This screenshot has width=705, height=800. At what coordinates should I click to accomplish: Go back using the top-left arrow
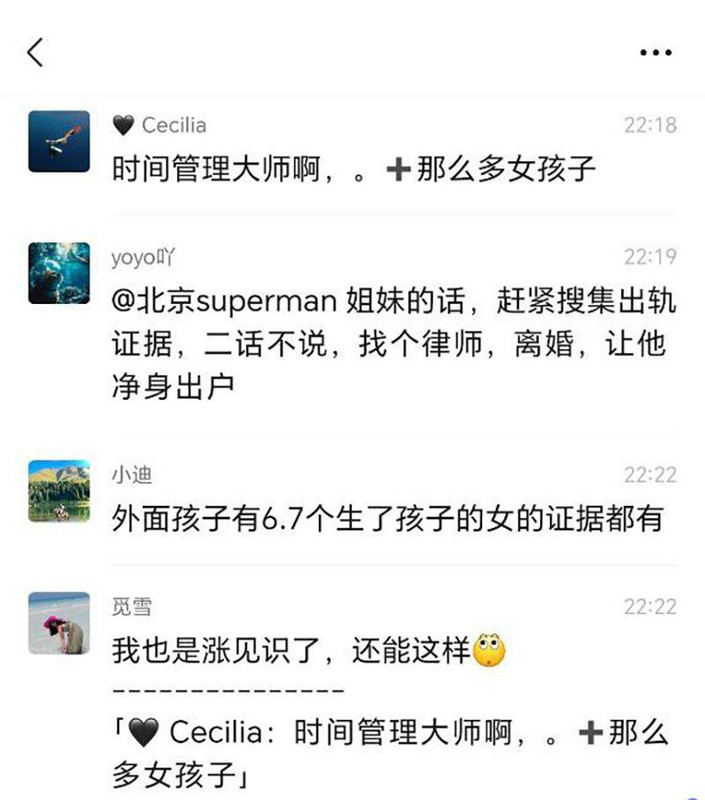click(x=36, y=52)
